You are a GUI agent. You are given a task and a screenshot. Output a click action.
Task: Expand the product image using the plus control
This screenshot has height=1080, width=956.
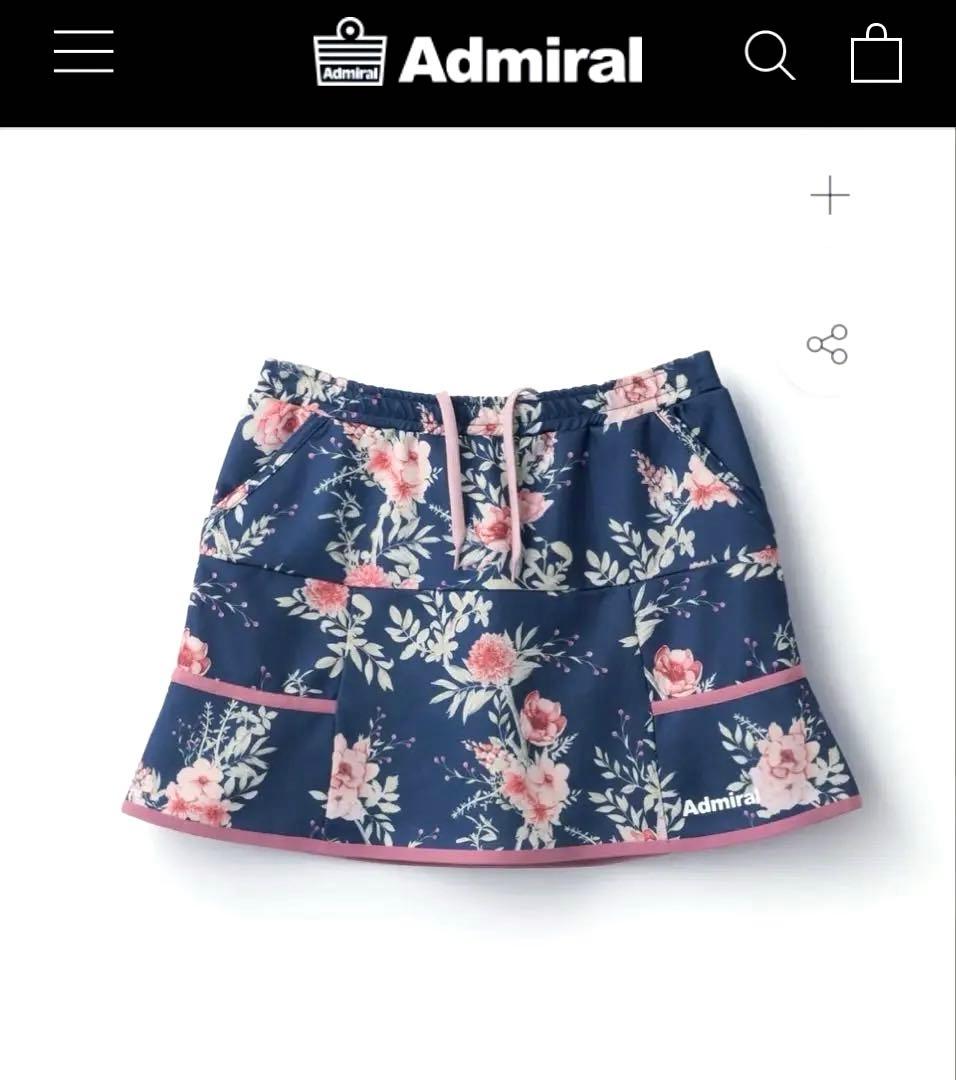click(828, 196)
